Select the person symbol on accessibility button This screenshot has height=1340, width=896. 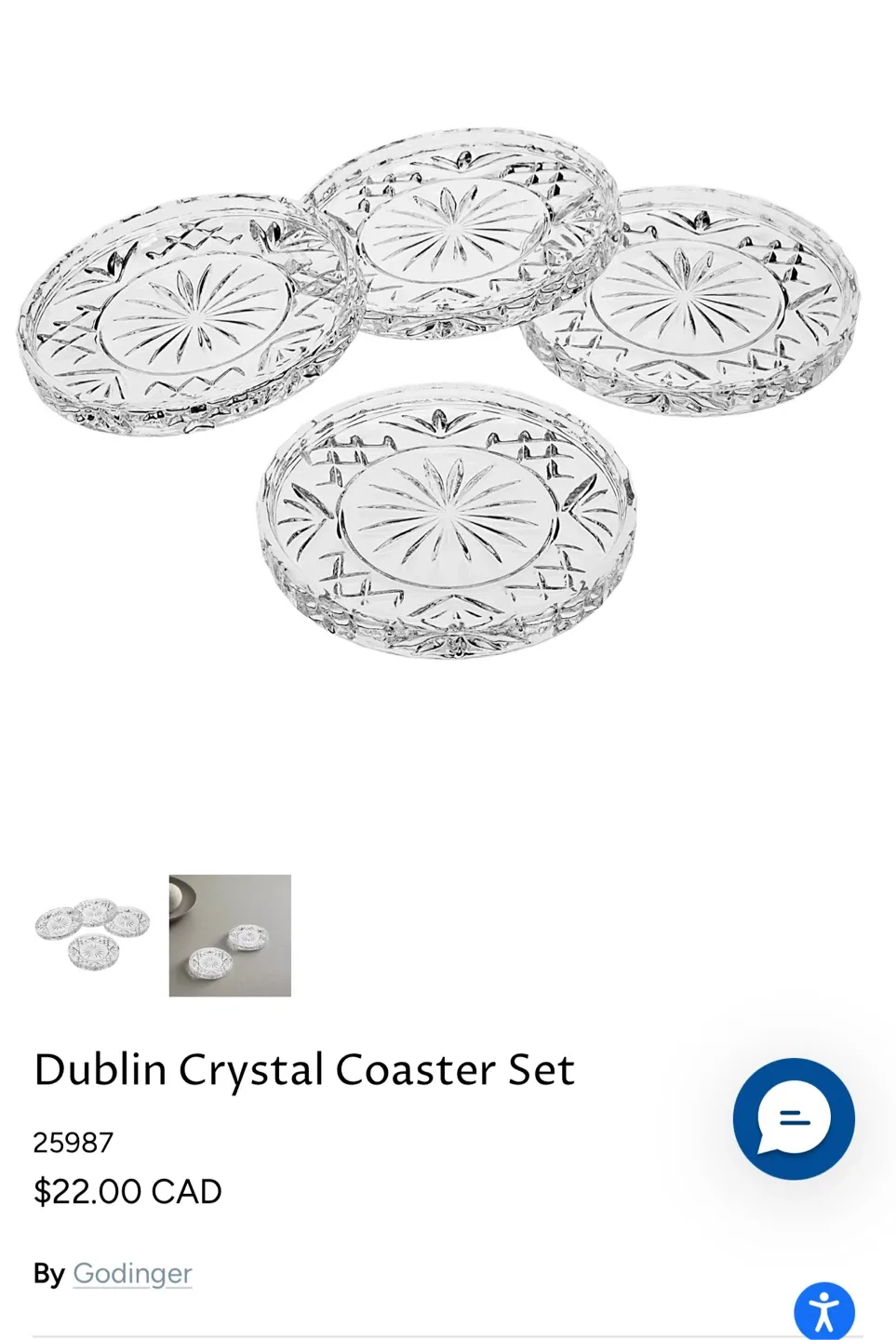coord(826,1309)
